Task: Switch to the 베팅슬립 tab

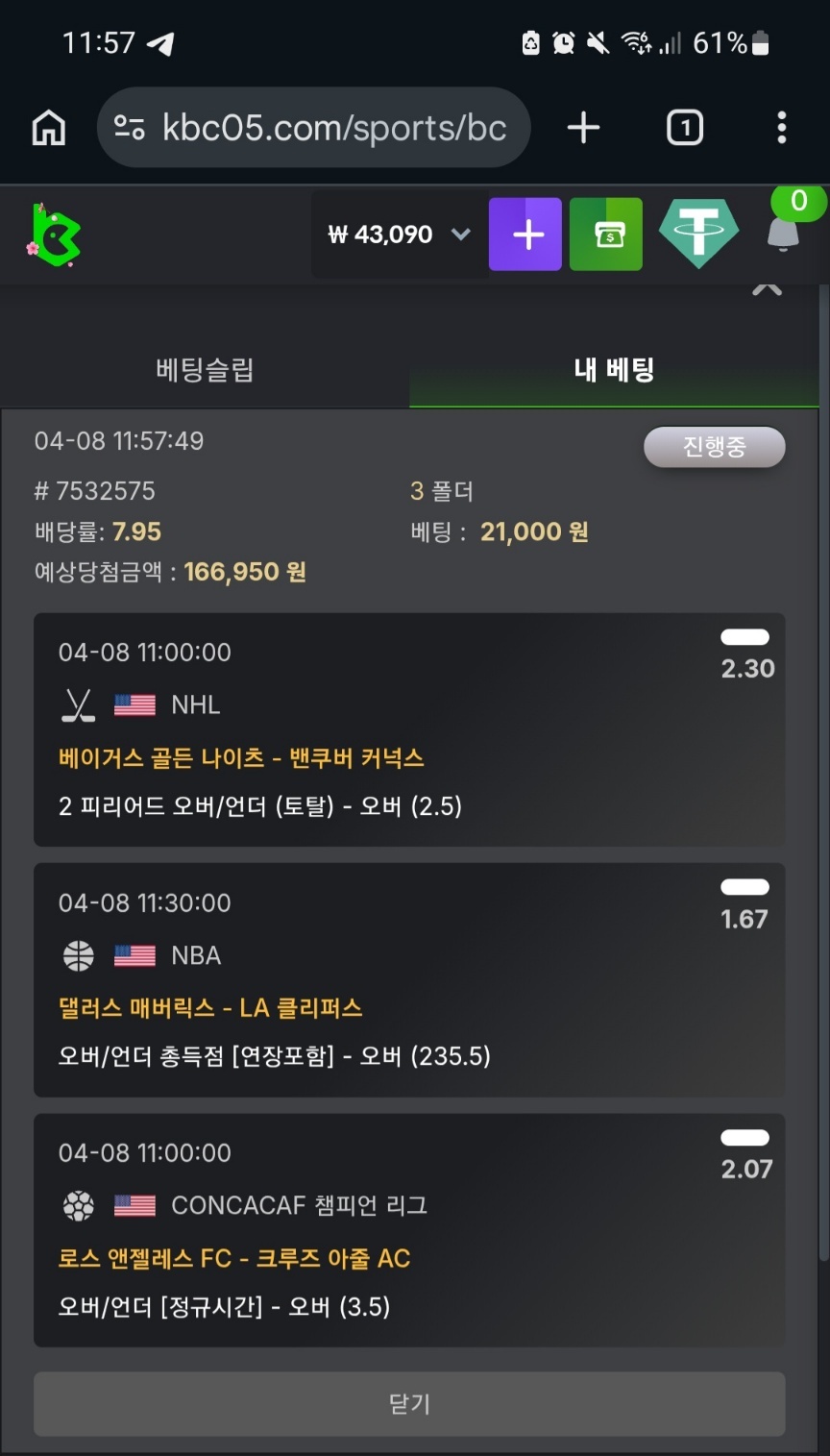Action: [205, 370]
